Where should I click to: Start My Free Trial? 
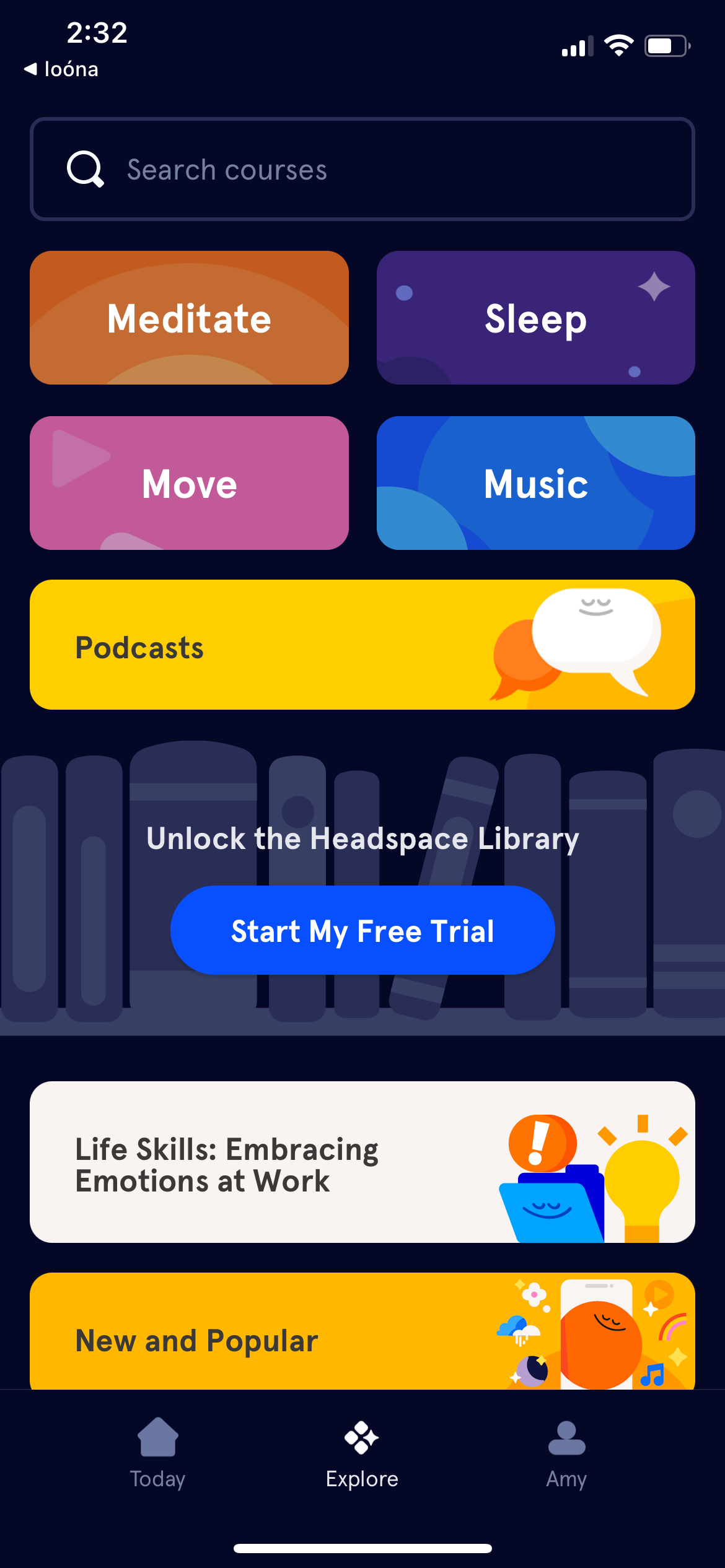point(362,930)
